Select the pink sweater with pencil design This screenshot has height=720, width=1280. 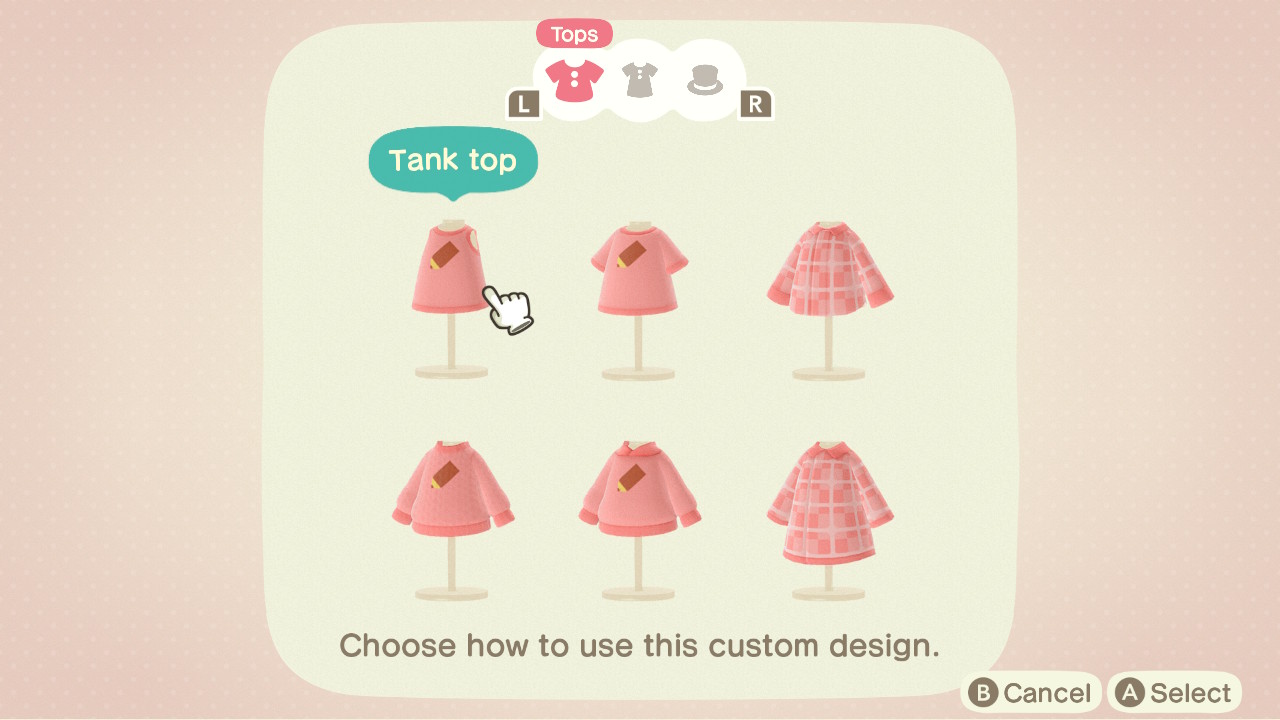click(452, 519)
